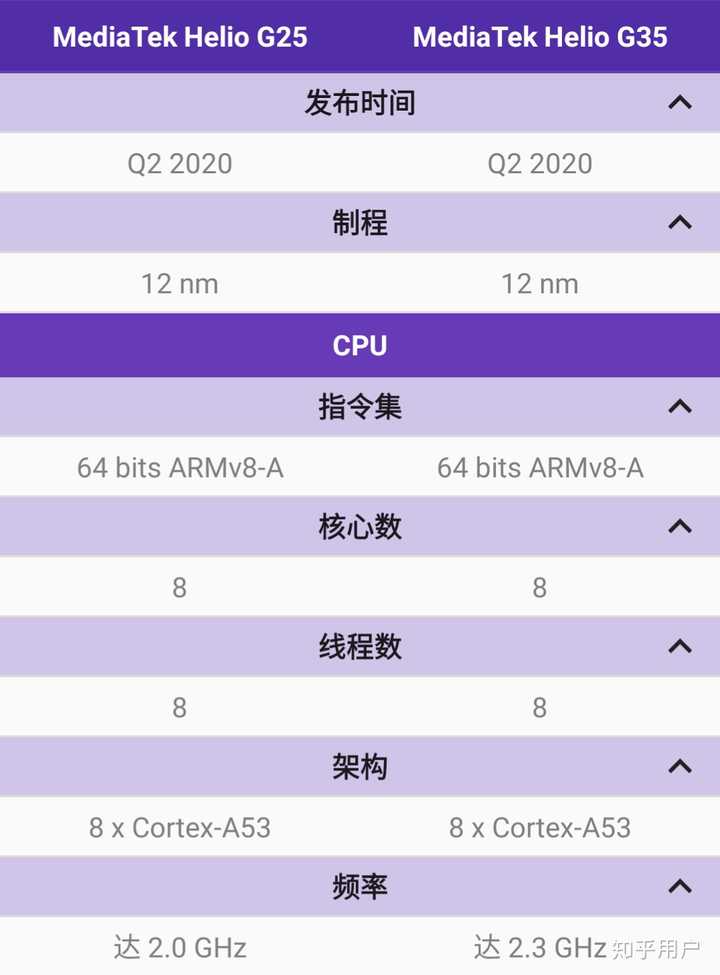This screenshot has height=975, width=720.
Task: Click the 12 nm value for Helio G35
Action: [x=540, y=284]
